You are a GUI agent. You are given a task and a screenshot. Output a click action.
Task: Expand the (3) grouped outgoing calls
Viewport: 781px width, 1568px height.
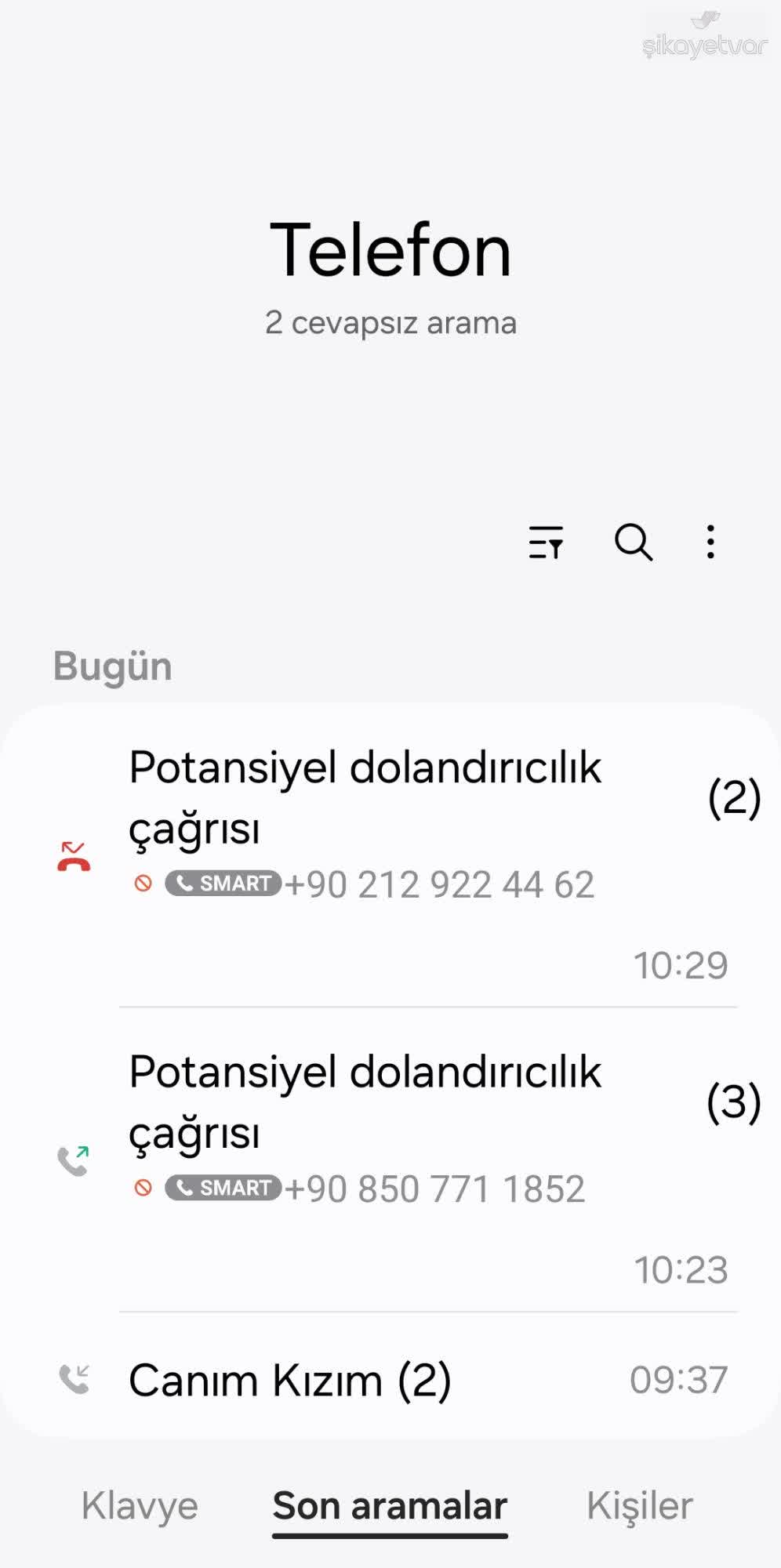click(x=734, y=1102)
